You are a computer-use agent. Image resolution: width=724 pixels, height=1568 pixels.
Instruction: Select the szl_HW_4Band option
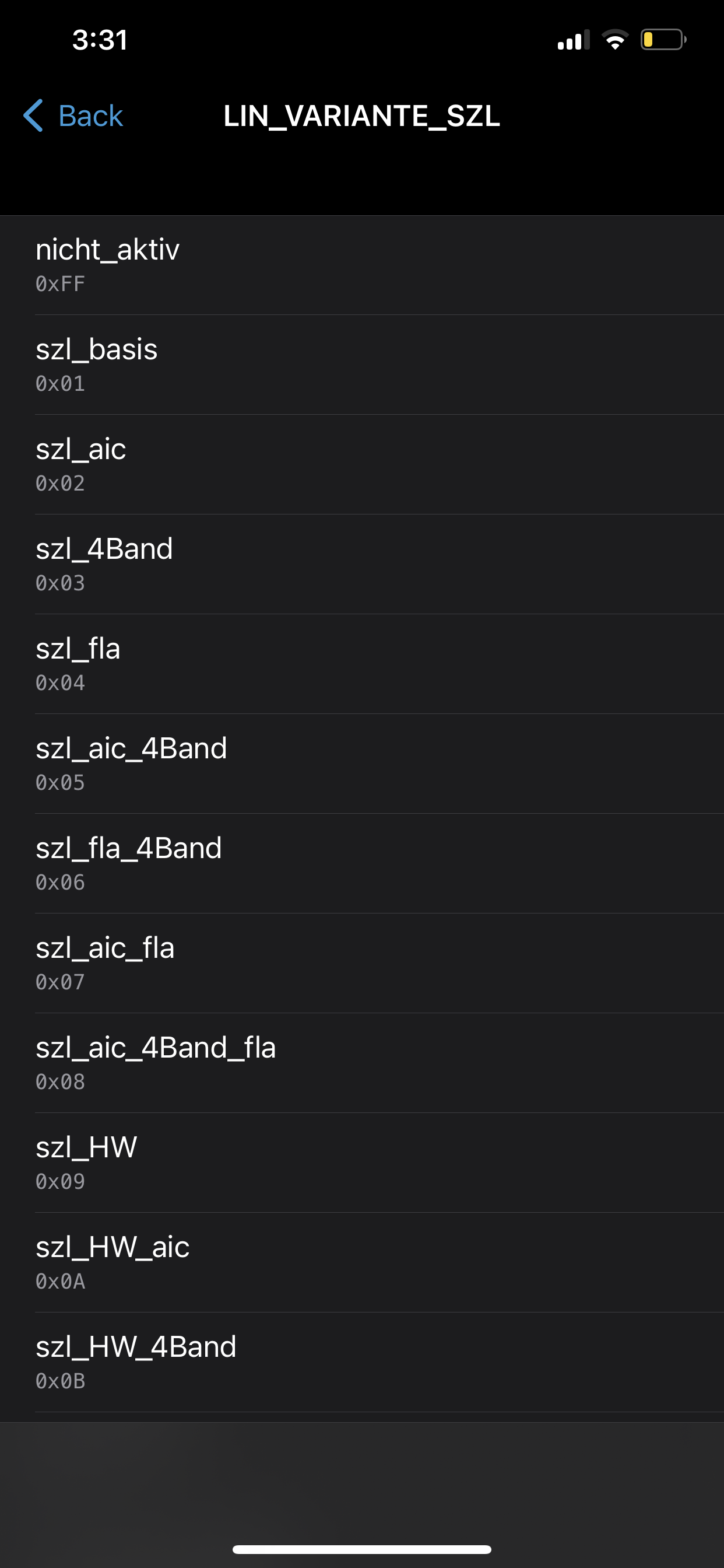361,1362
